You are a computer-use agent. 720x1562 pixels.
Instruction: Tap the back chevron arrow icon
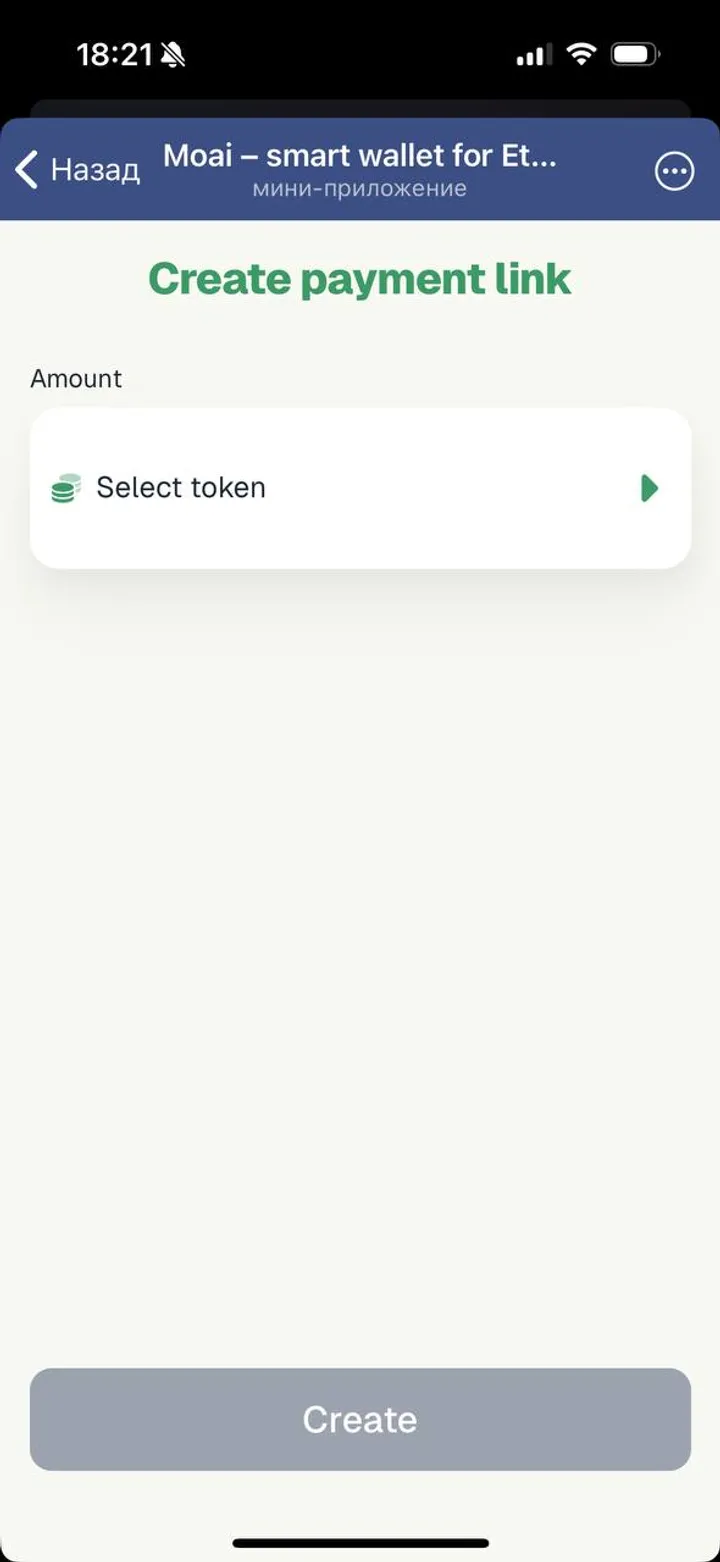click(x=25, y=170)
